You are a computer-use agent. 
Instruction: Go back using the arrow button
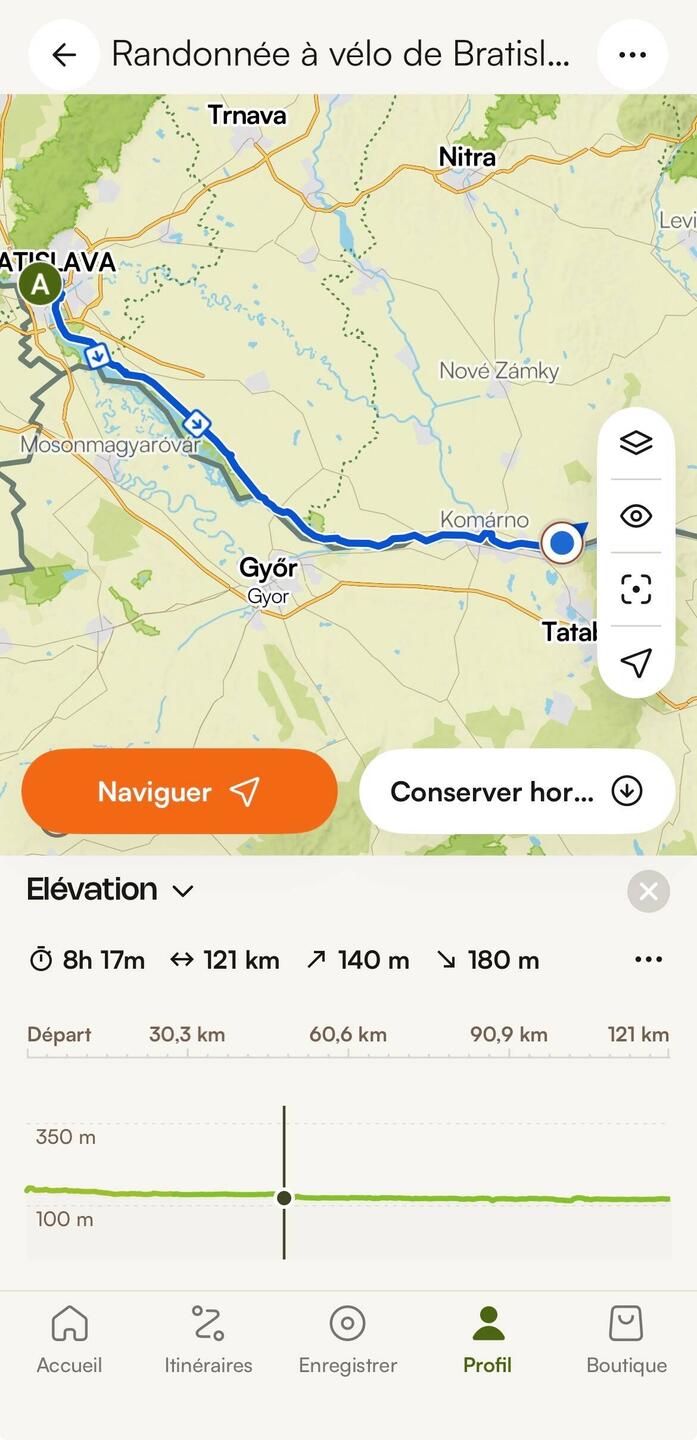coord(64,55)
